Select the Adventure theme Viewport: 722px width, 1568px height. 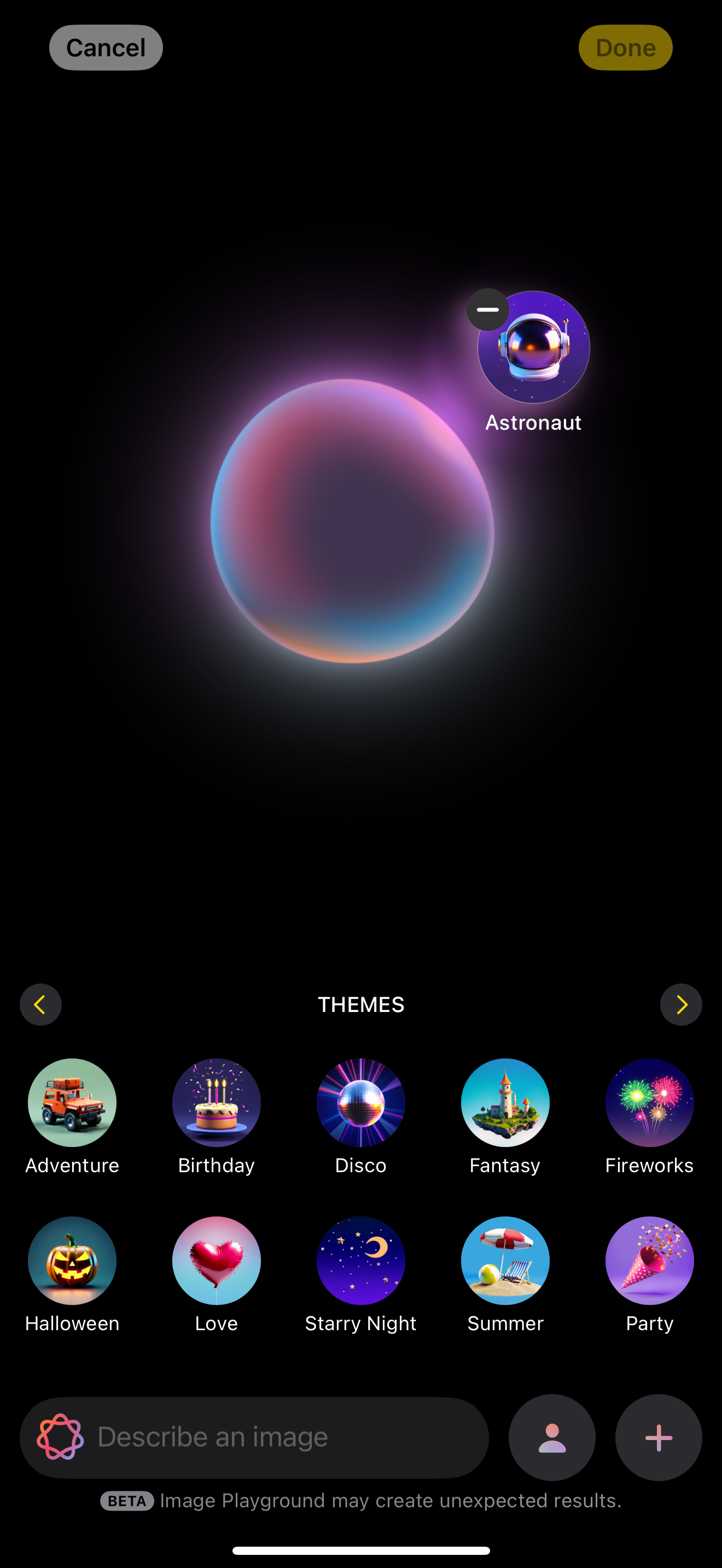72,1102
